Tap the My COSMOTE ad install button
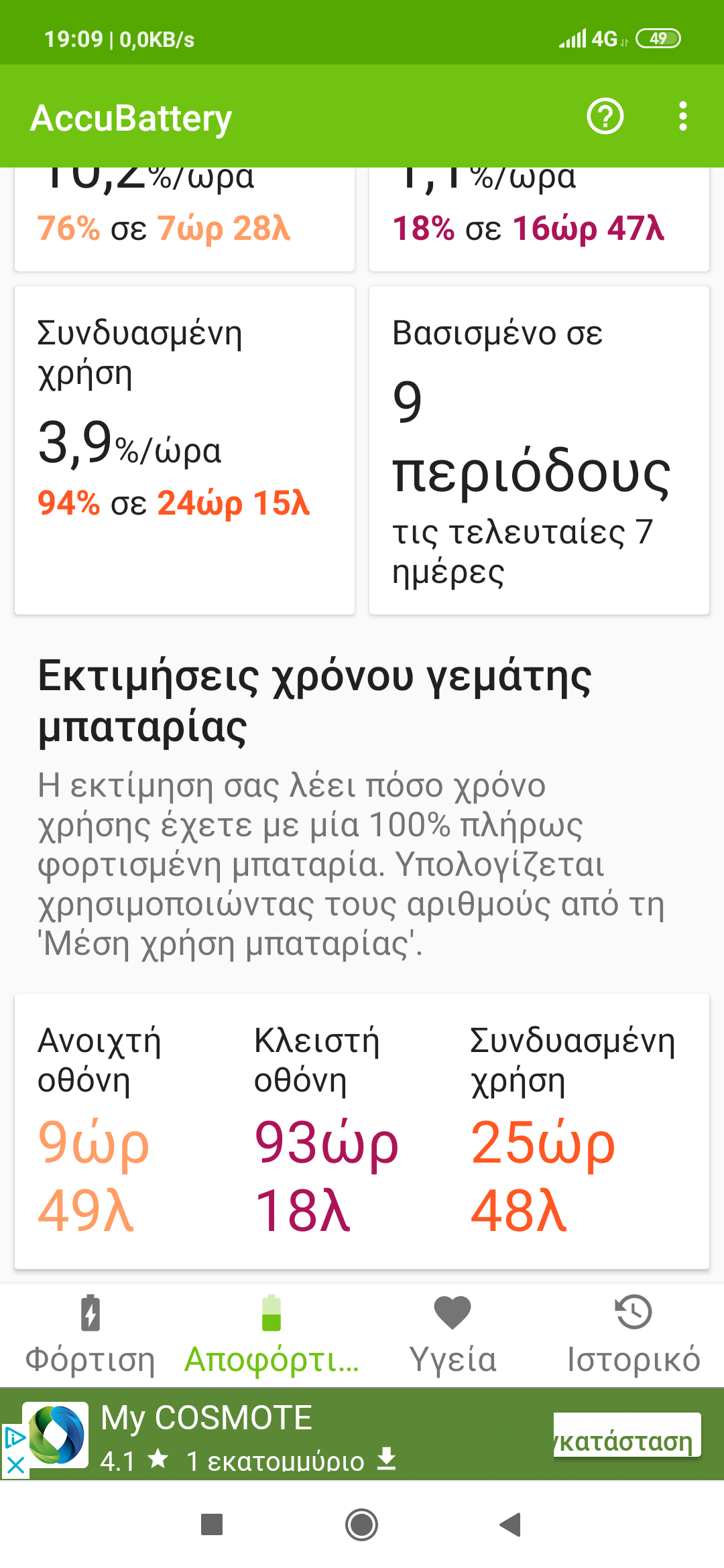The height and width of the screenshot is (1568, 724). (x=627, y=1435)
